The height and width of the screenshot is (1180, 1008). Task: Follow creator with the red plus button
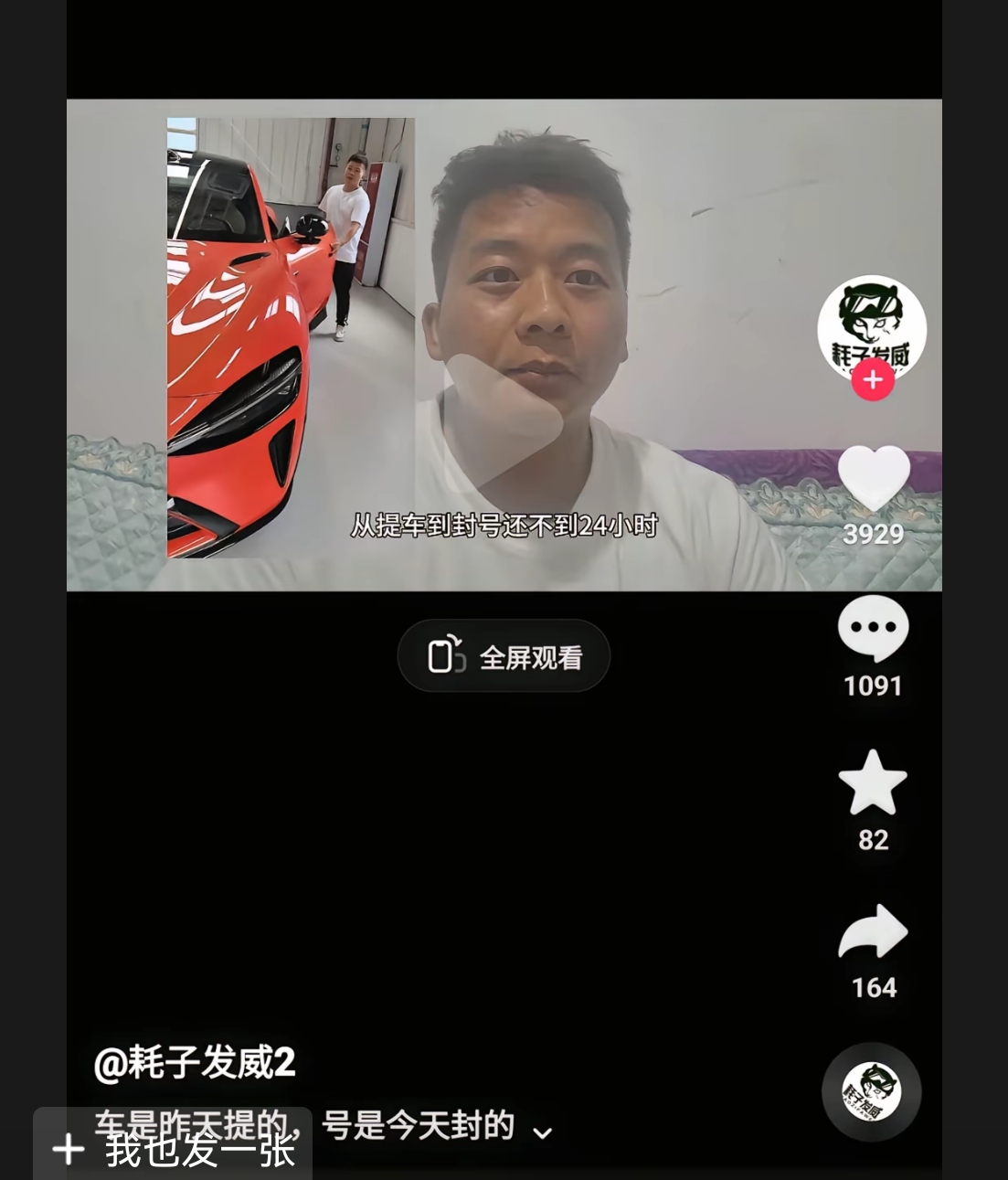tap(873, 379)
